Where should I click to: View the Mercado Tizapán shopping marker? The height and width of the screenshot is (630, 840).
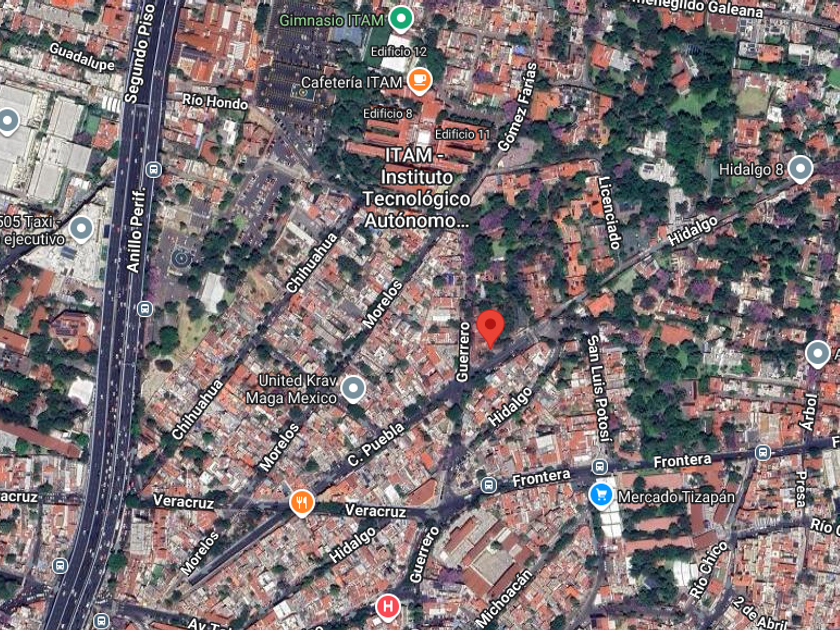(x=601, y=495)
